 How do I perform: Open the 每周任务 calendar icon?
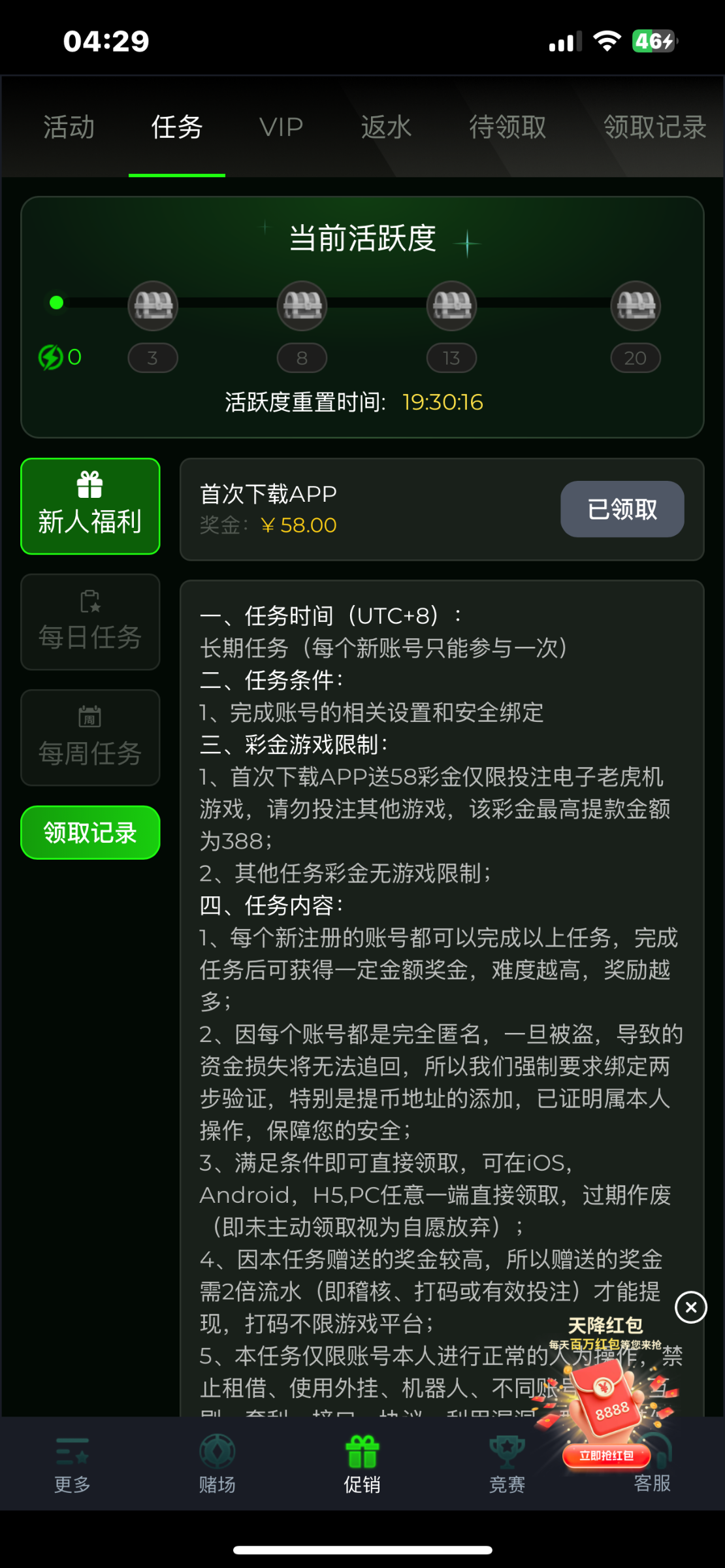[90, 736]
